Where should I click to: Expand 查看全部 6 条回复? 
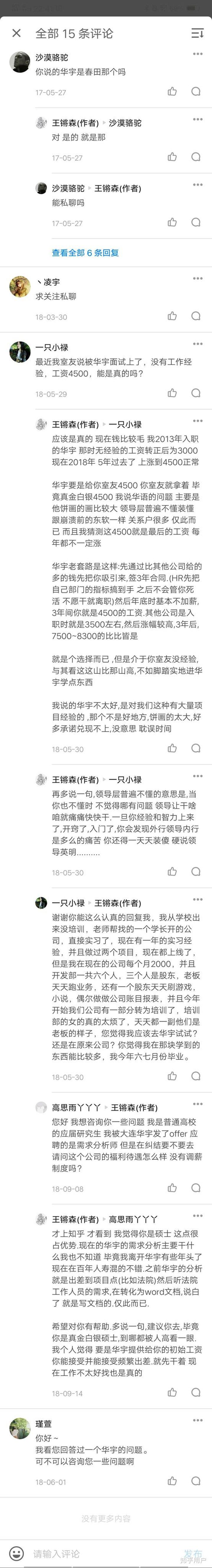pos(85,253)
